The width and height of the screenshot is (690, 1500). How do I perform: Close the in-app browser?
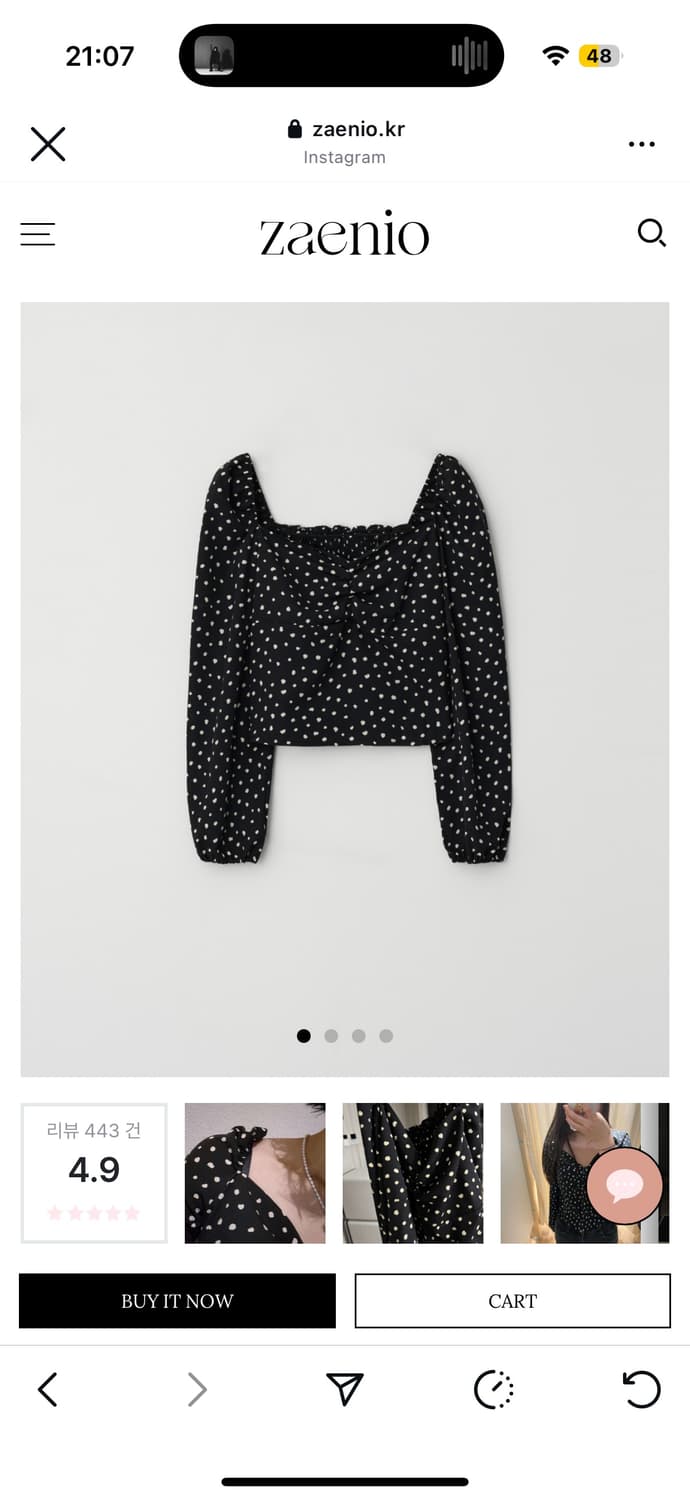[x=48, y=144]
